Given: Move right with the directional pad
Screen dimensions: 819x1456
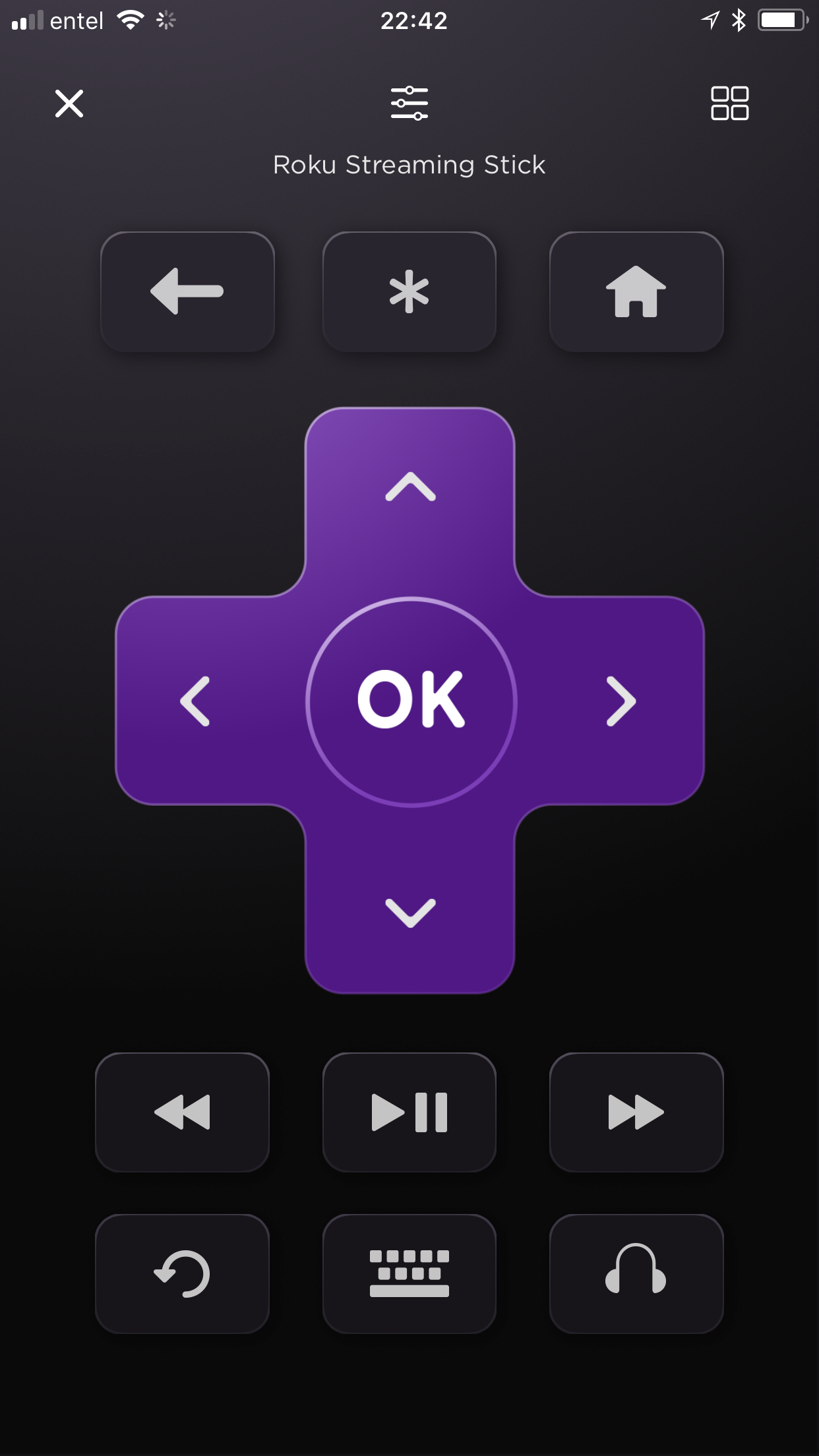Looking at the screenshot, I should click(x=621, y=701).
